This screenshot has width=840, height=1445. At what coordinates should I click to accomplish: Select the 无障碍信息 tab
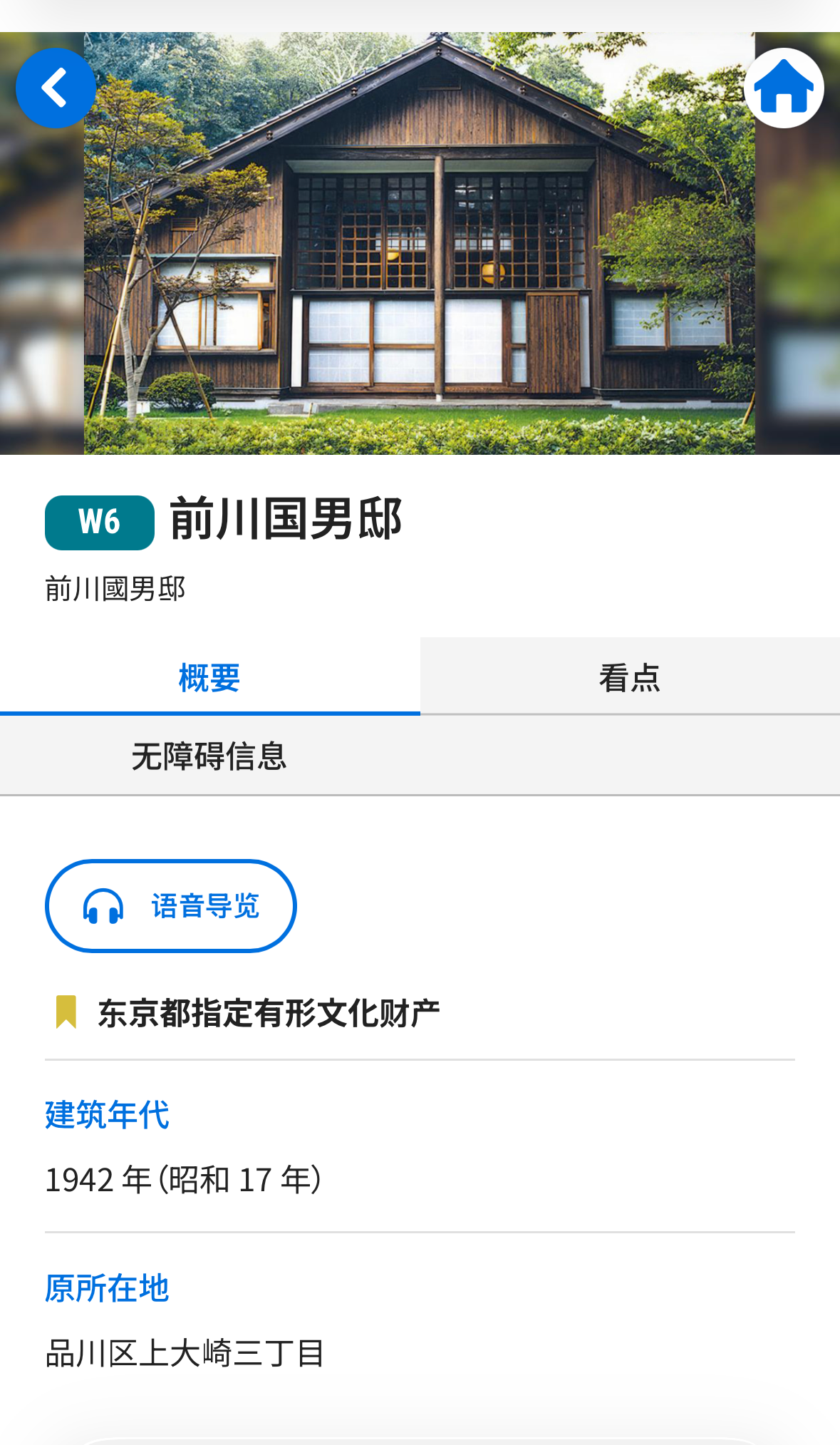click(209, 756)
